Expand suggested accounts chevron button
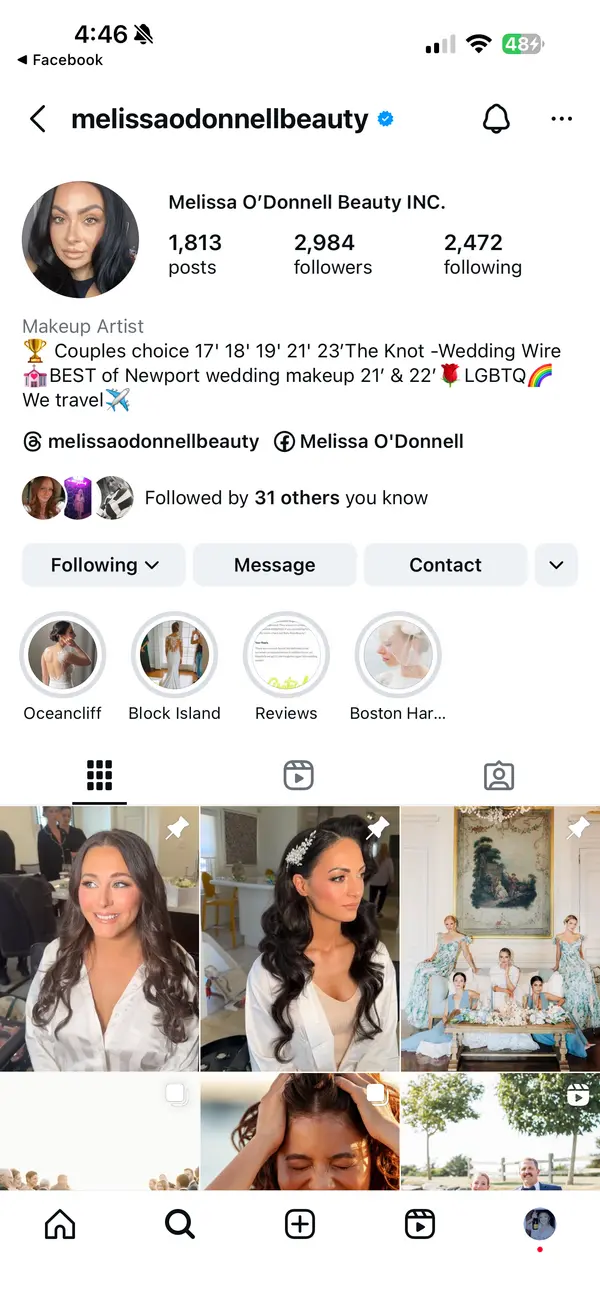600x1304 pixels. [x=556, y=565]
